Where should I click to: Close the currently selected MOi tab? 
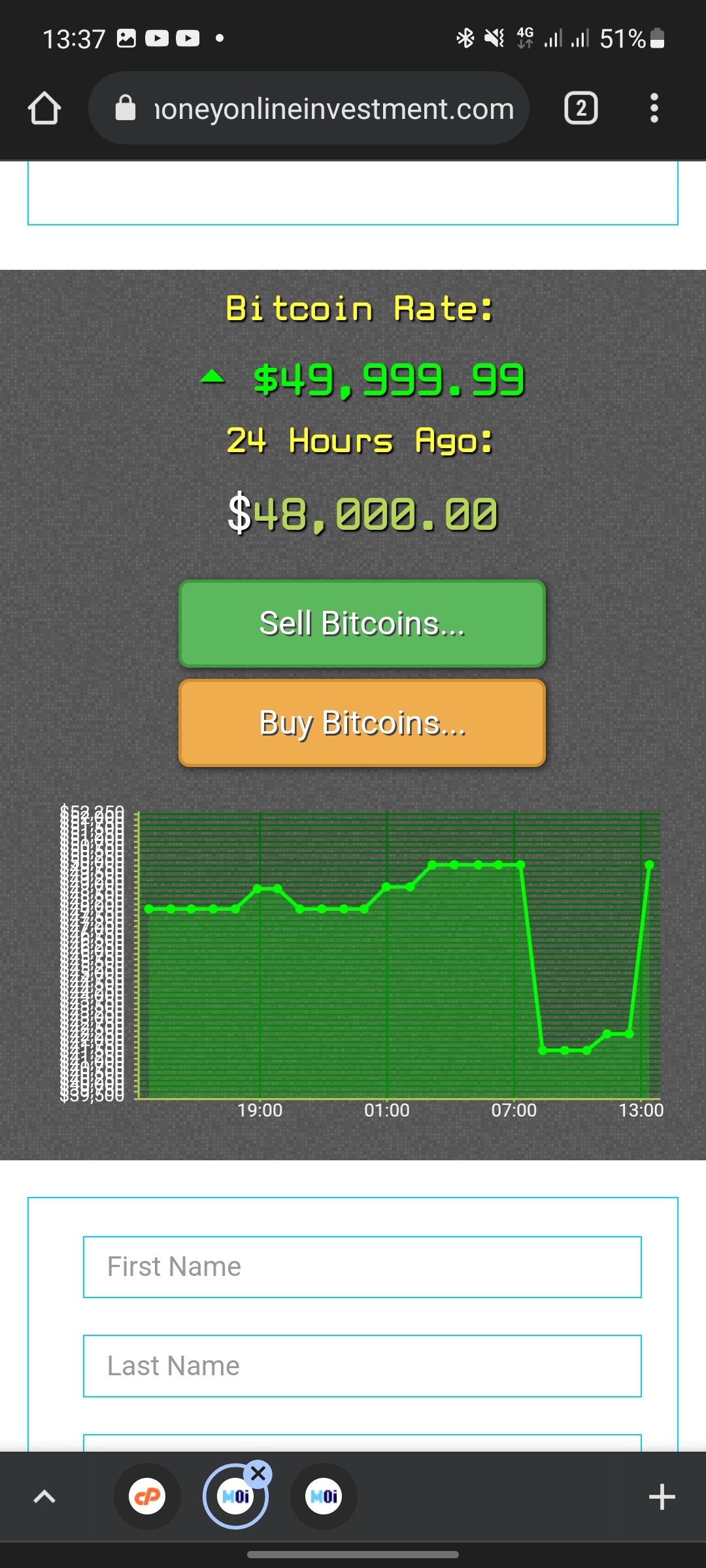[258, 1473]
